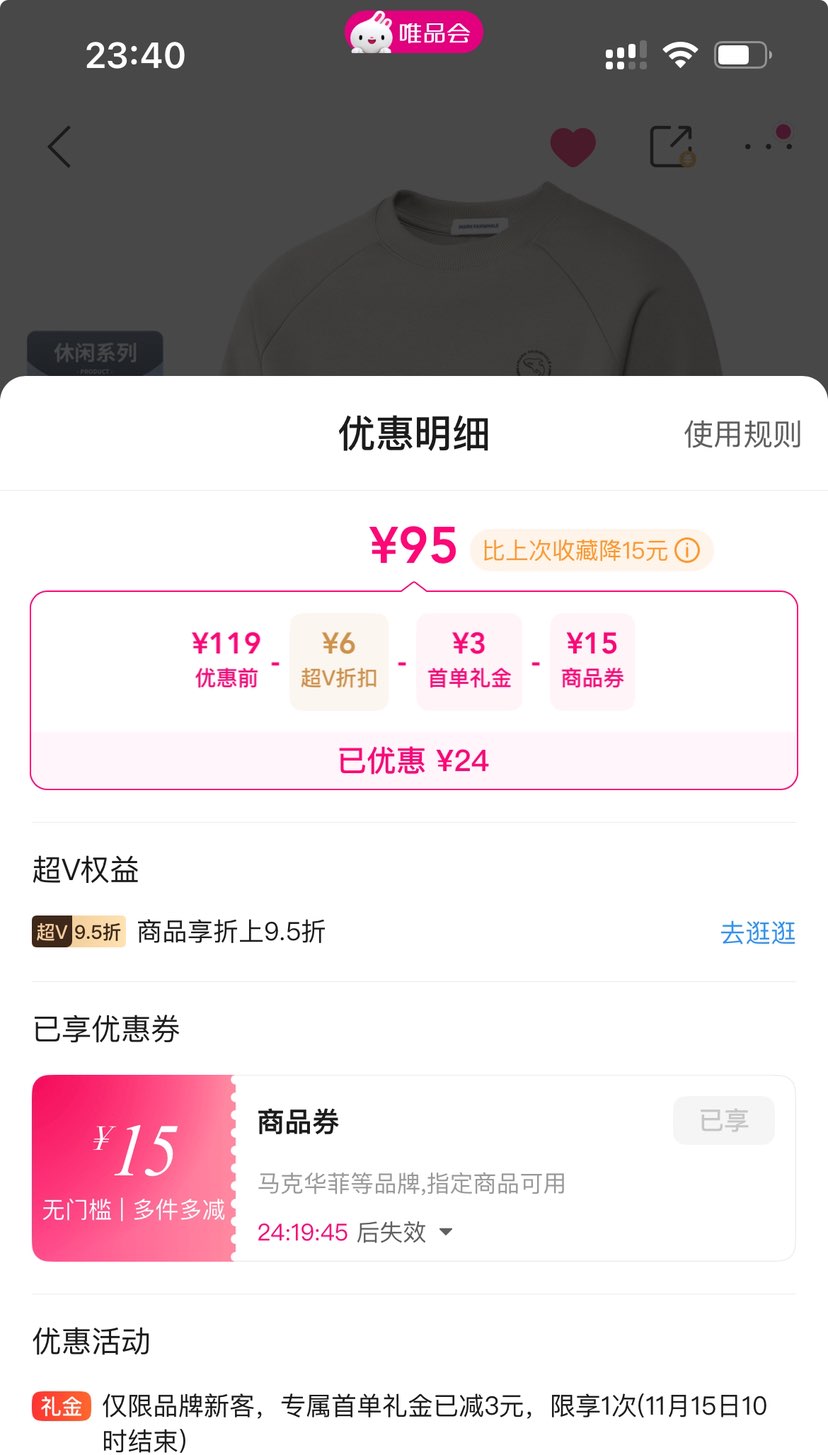Tap the Wi-Fi icon in the status bar
The height and width of the screenshot is (1455, 828).
681,55
